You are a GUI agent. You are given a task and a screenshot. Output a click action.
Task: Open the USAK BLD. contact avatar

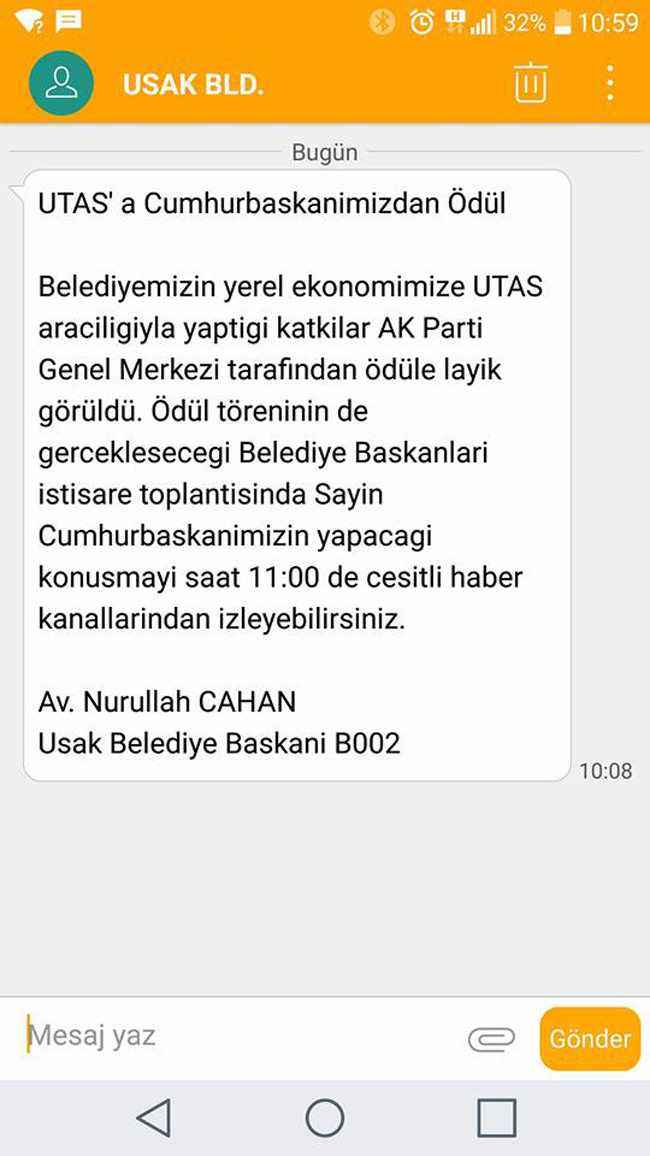(x=61, y=83)
